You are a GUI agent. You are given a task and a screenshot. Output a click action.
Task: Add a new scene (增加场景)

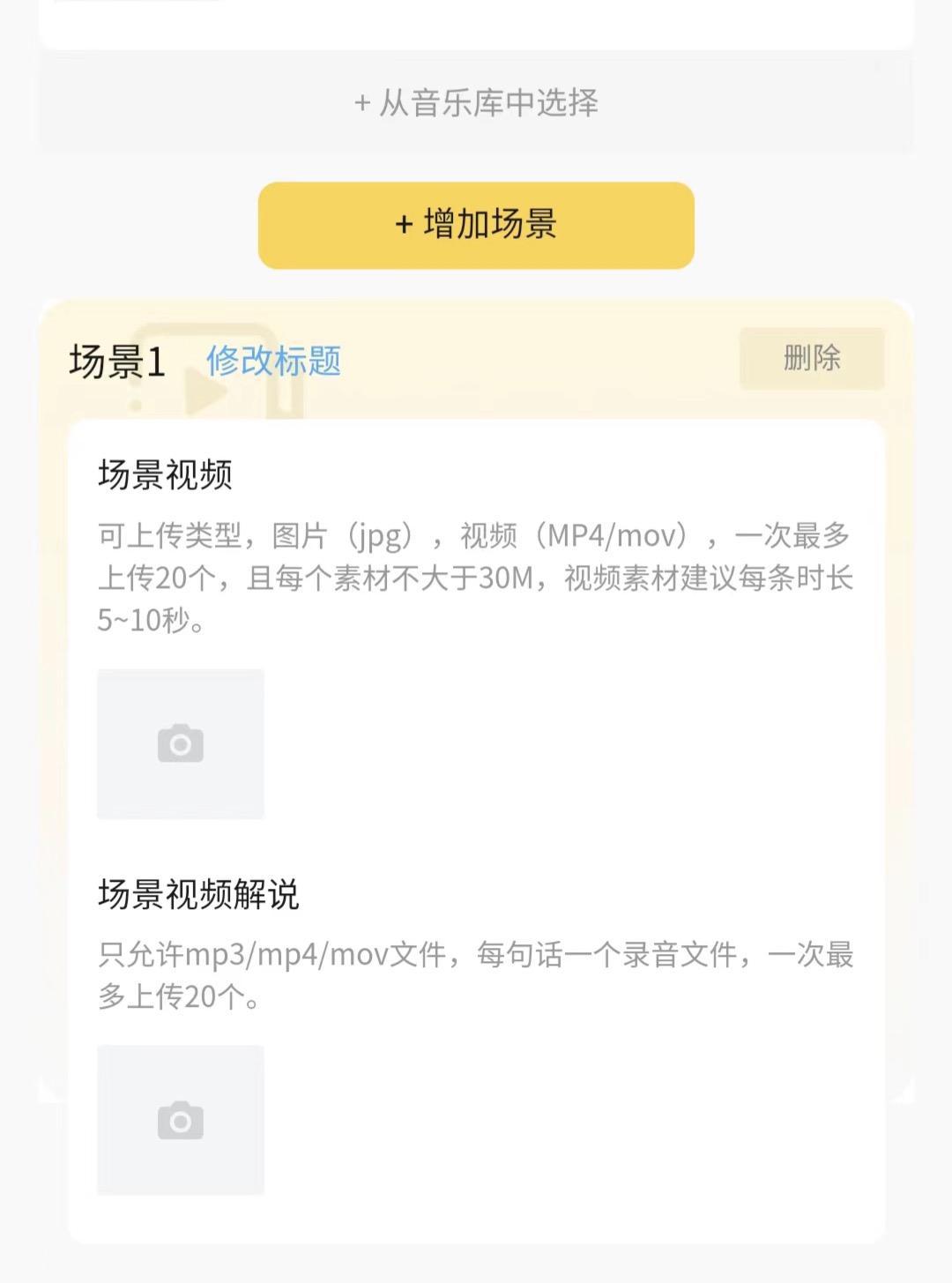[x=476, y=225]
